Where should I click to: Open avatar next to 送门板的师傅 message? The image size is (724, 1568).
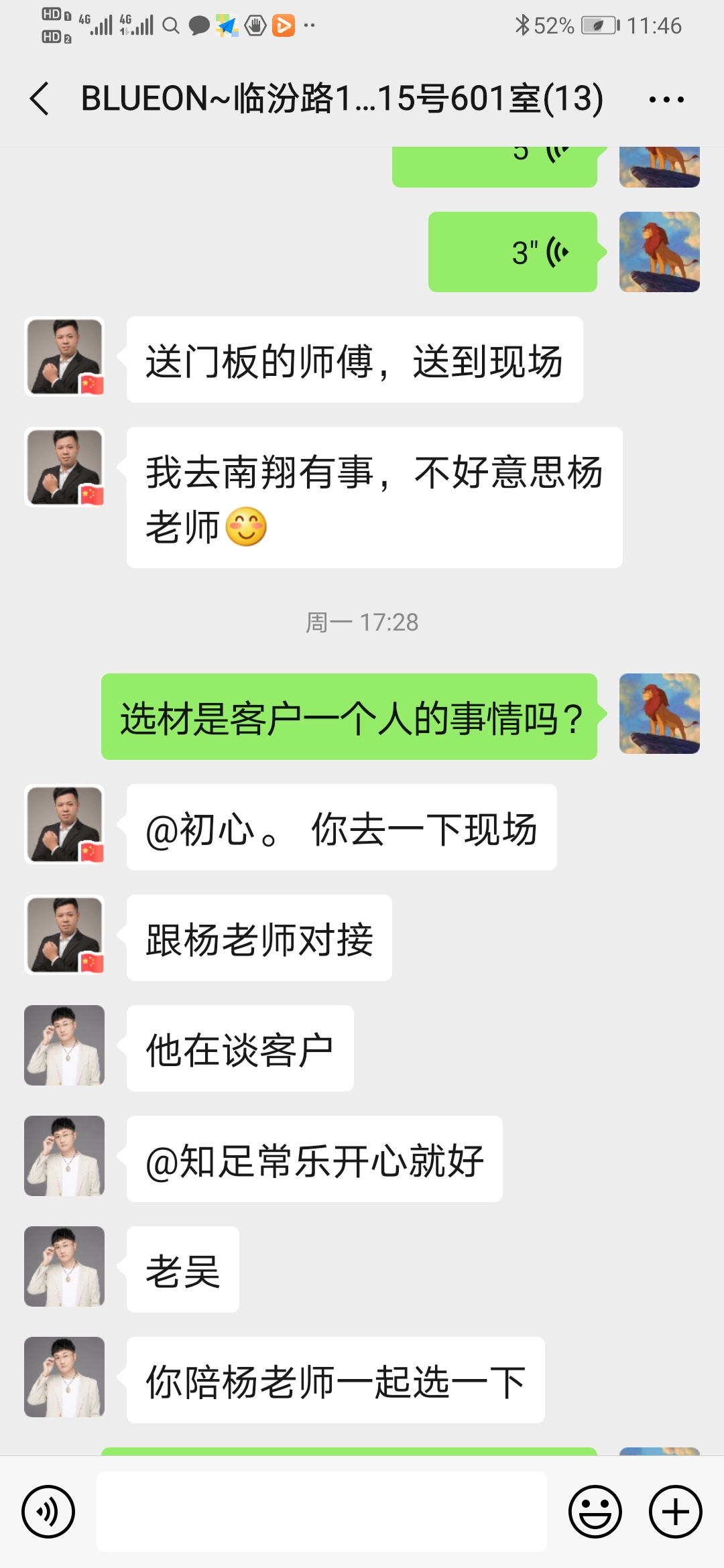(x=64, y=356)
